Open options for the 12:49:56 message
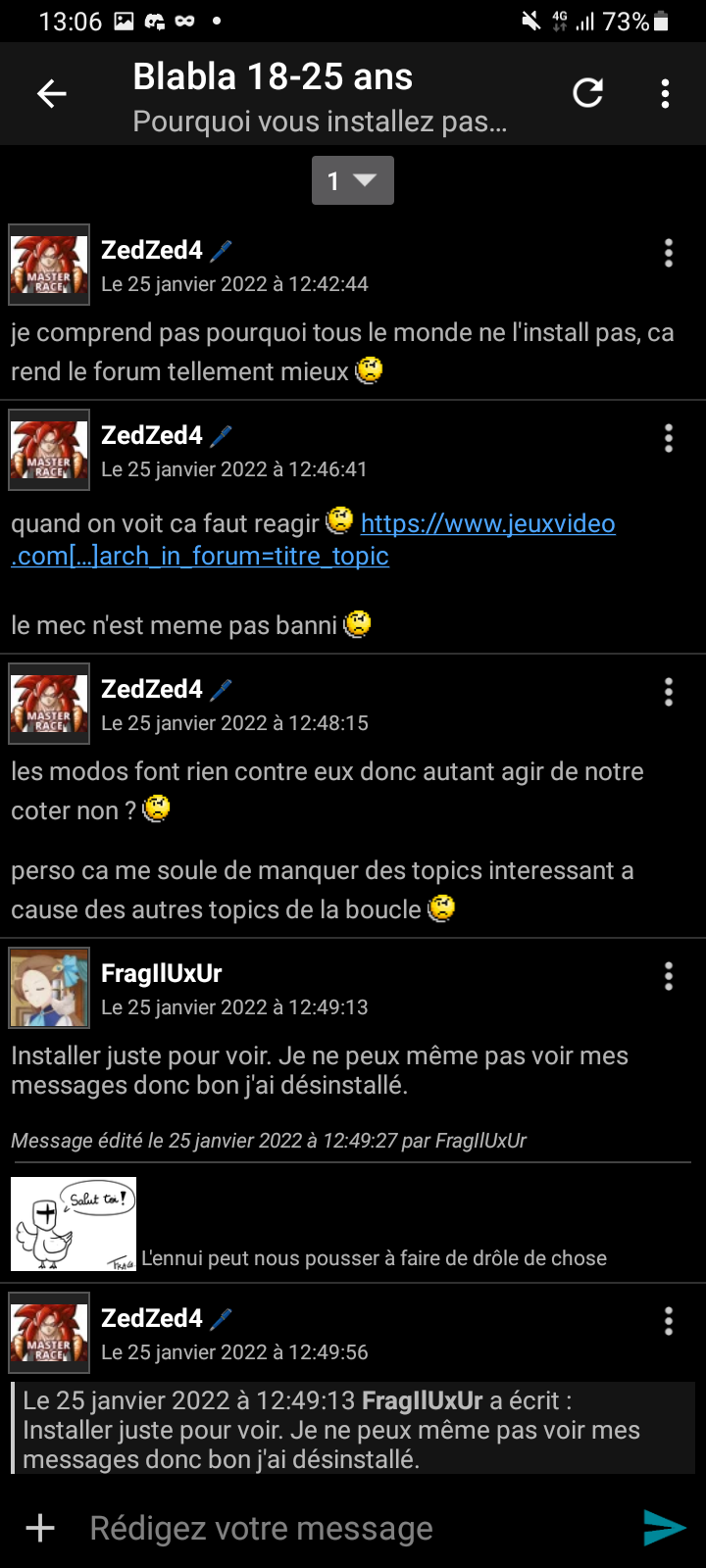 click(x=669, y=1322)
